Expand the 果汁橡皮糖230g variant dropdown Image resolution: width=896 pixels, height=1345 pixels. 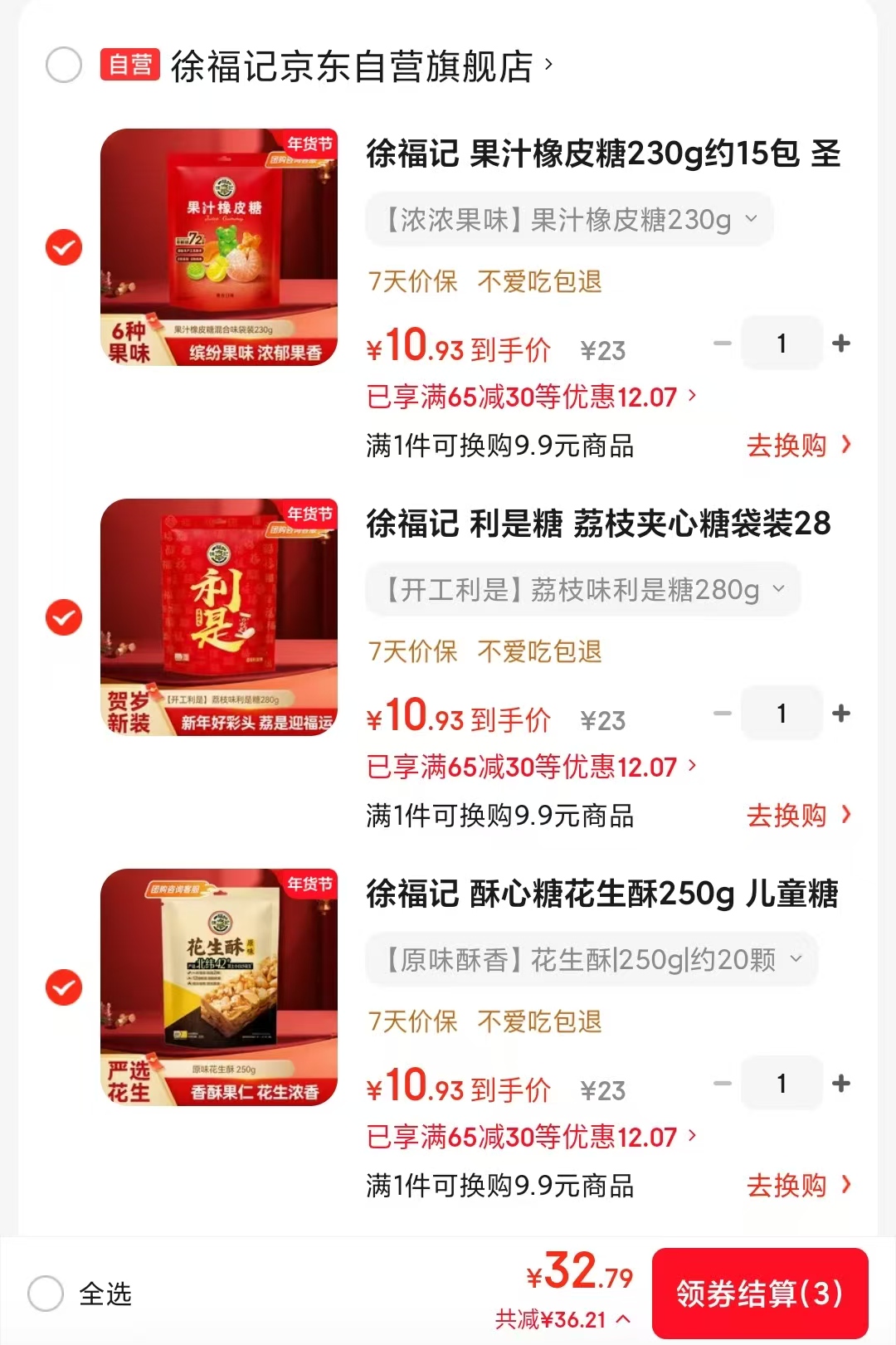click(x=569, y=220)
